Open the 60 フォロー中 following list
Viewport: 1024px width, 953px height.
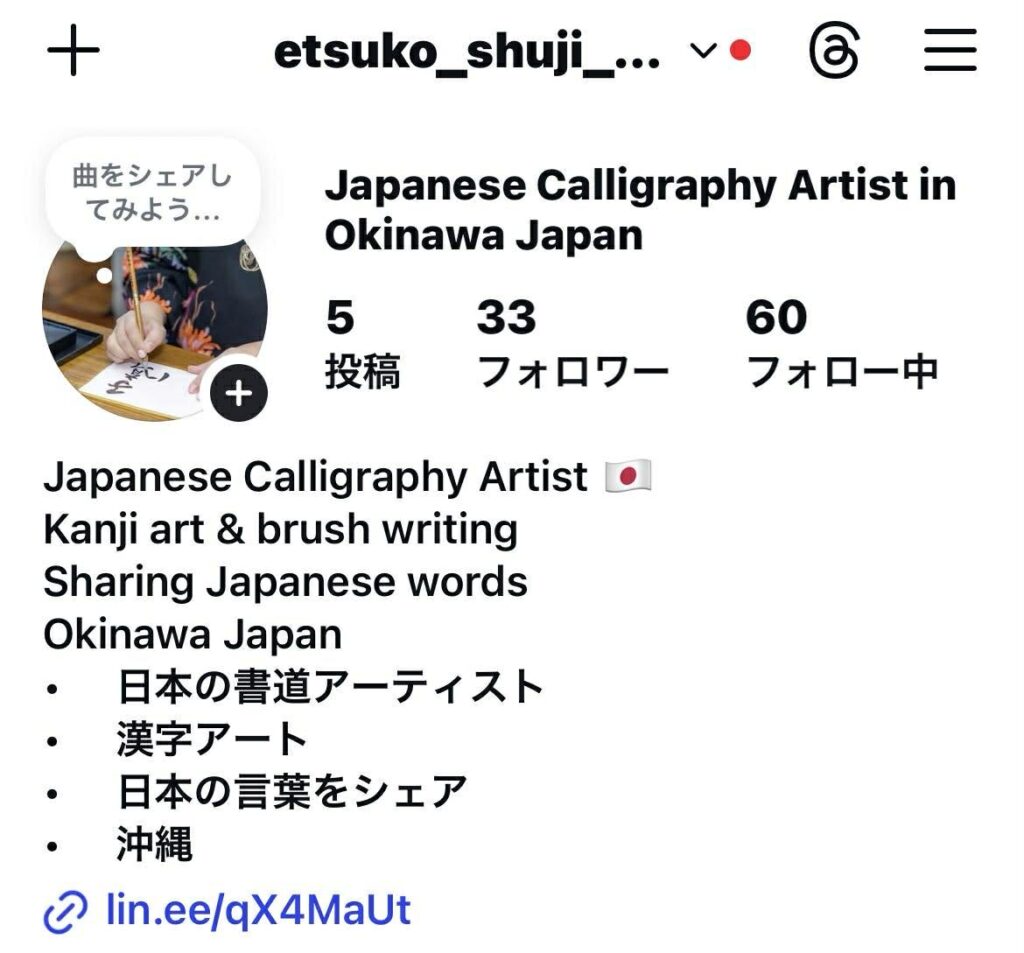coord(841,345)
